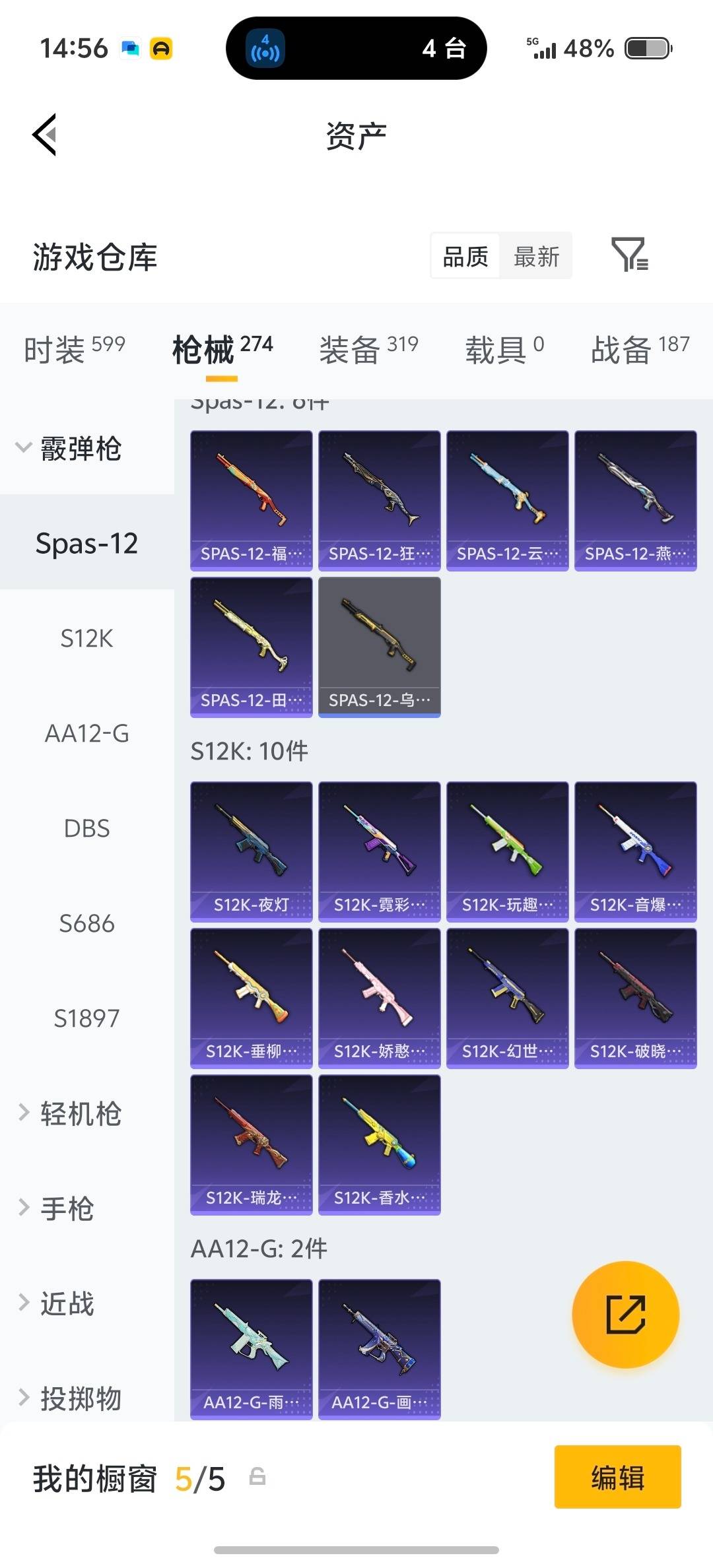Tap the blue messages icon in status bar

(x=131, y=48)
